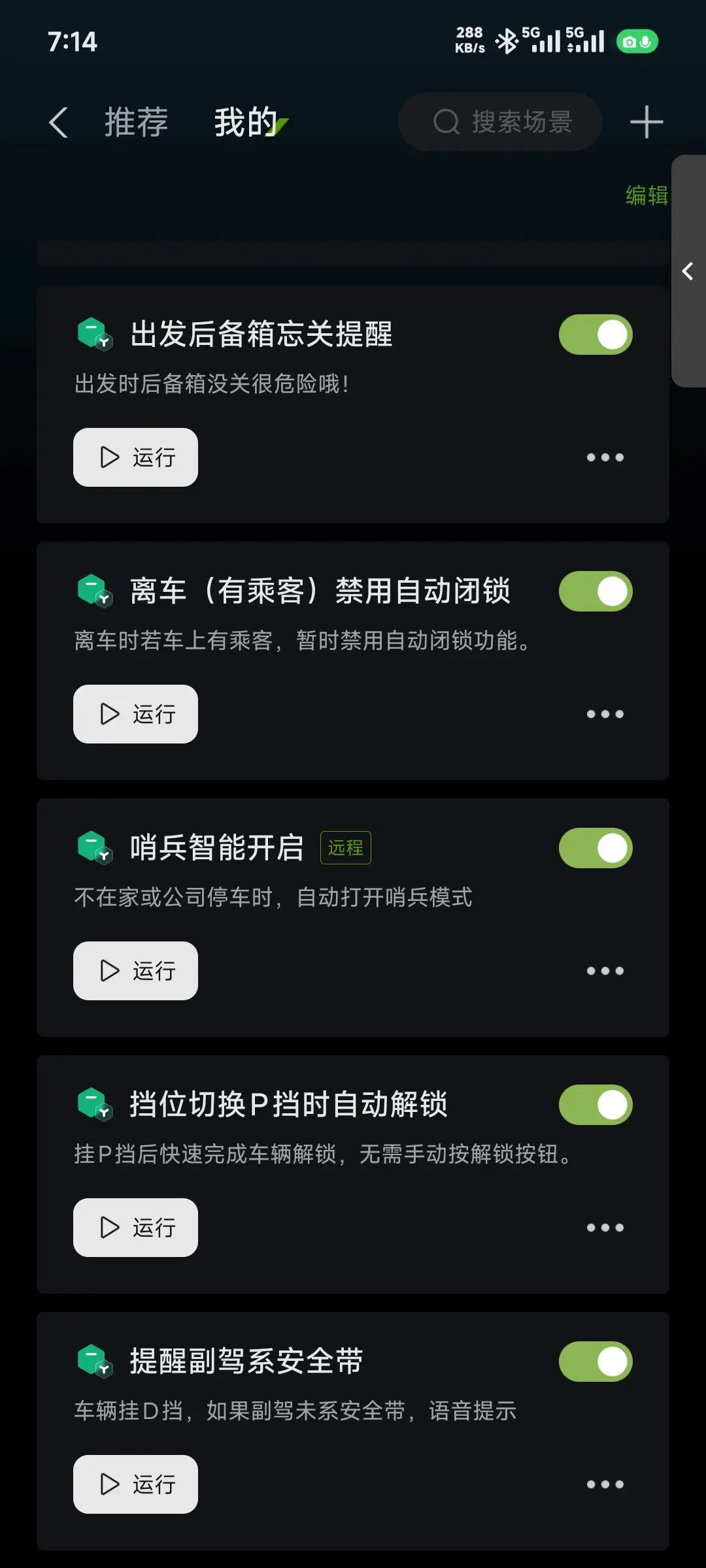The height and width of the screenshot is (1568, 706).
Task: Open more options for 出发后备箱忘关提醒
Action: click(x=605, y=457)
